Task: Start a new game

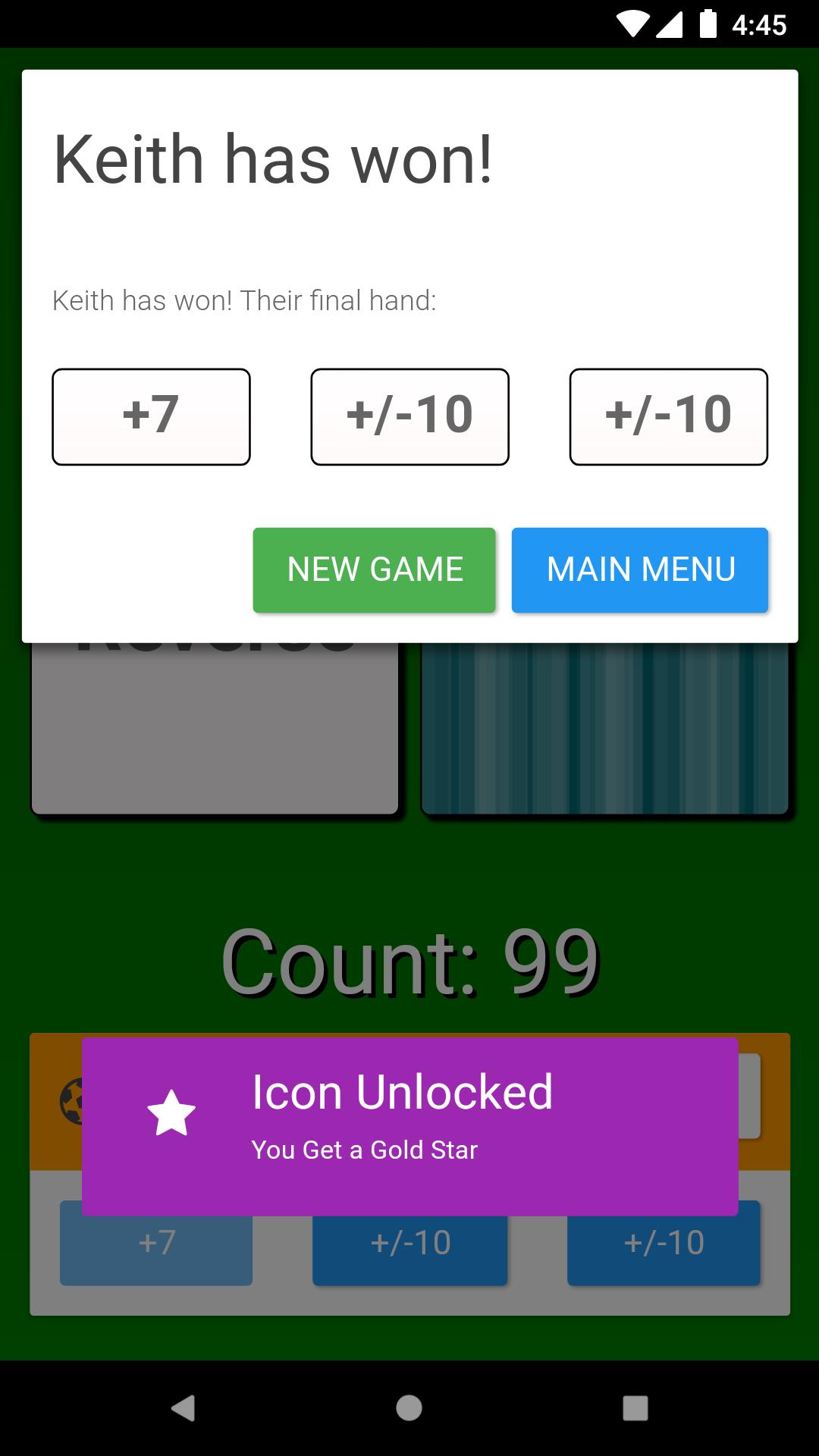Action: click(x=374, y=570)
